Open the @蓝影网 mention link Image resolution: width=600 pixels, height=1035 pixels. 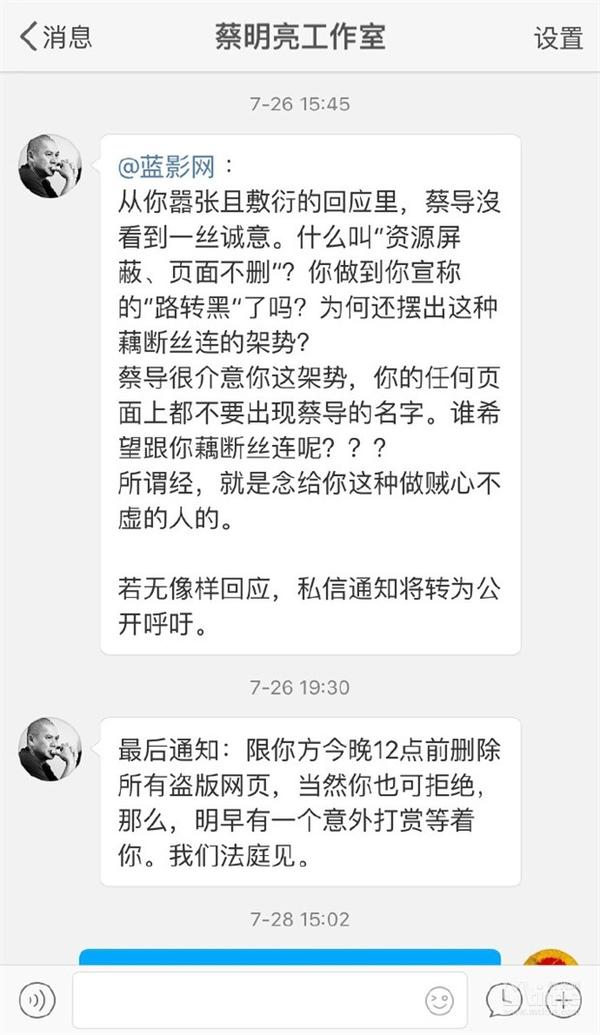(166, 167)
